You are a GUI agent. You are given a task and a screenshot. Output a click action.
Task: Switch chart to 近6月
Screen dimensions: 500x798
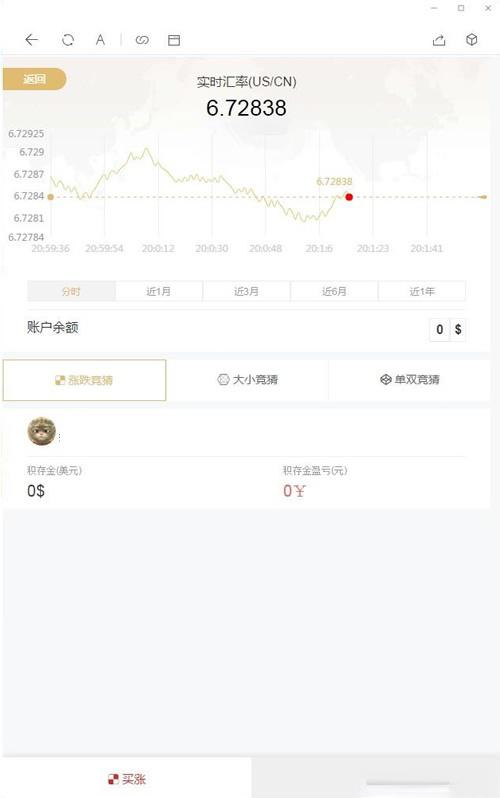[x=334, y=291]
